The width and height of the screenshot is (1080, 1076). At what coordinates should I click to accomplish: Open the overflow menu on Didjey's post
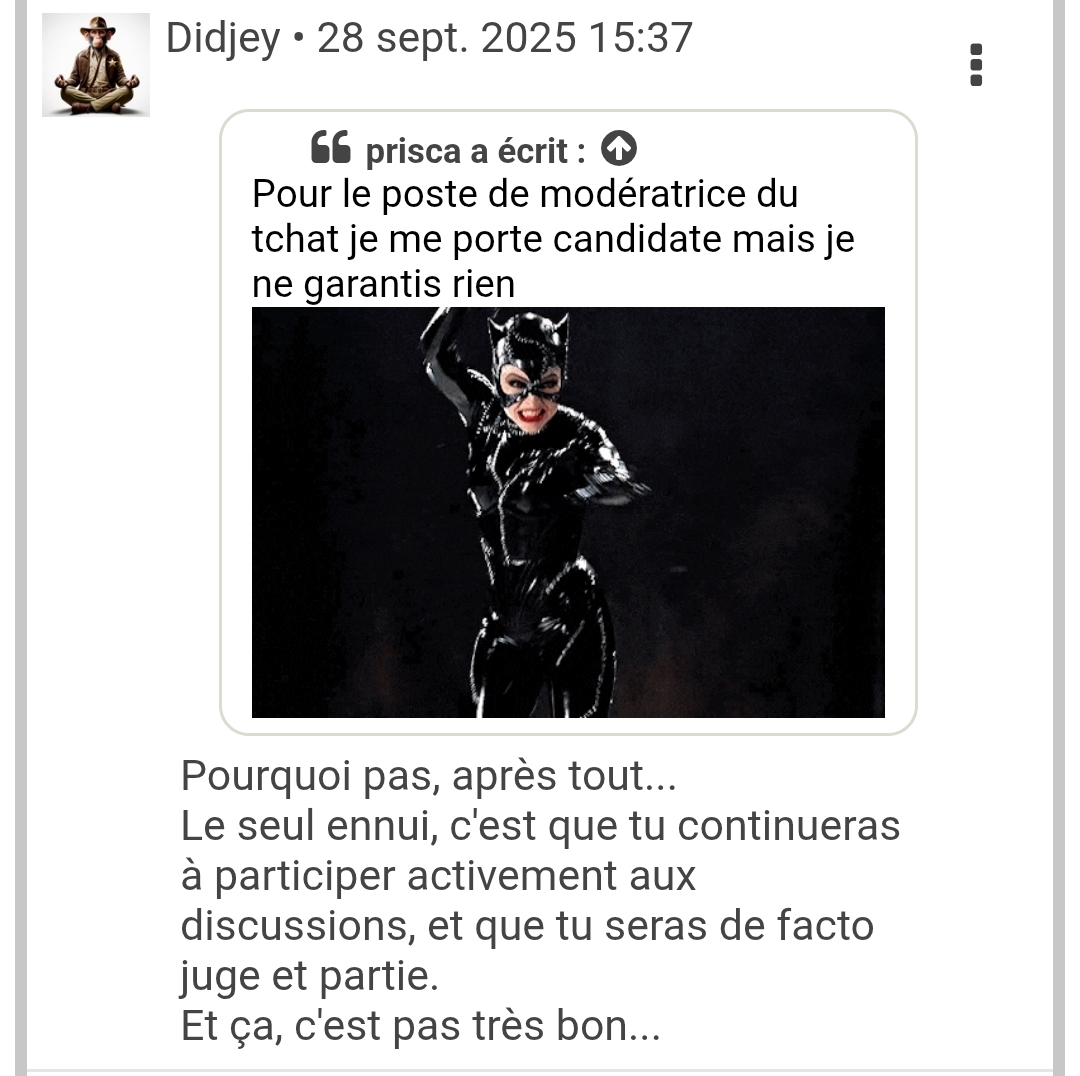(976, 65)
